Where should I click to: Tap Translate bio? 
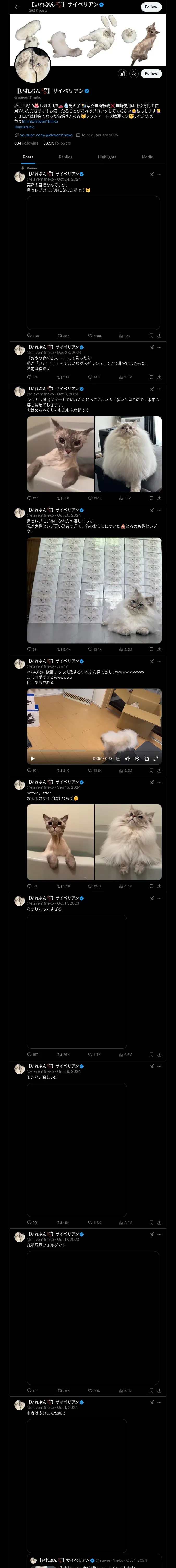24,127
